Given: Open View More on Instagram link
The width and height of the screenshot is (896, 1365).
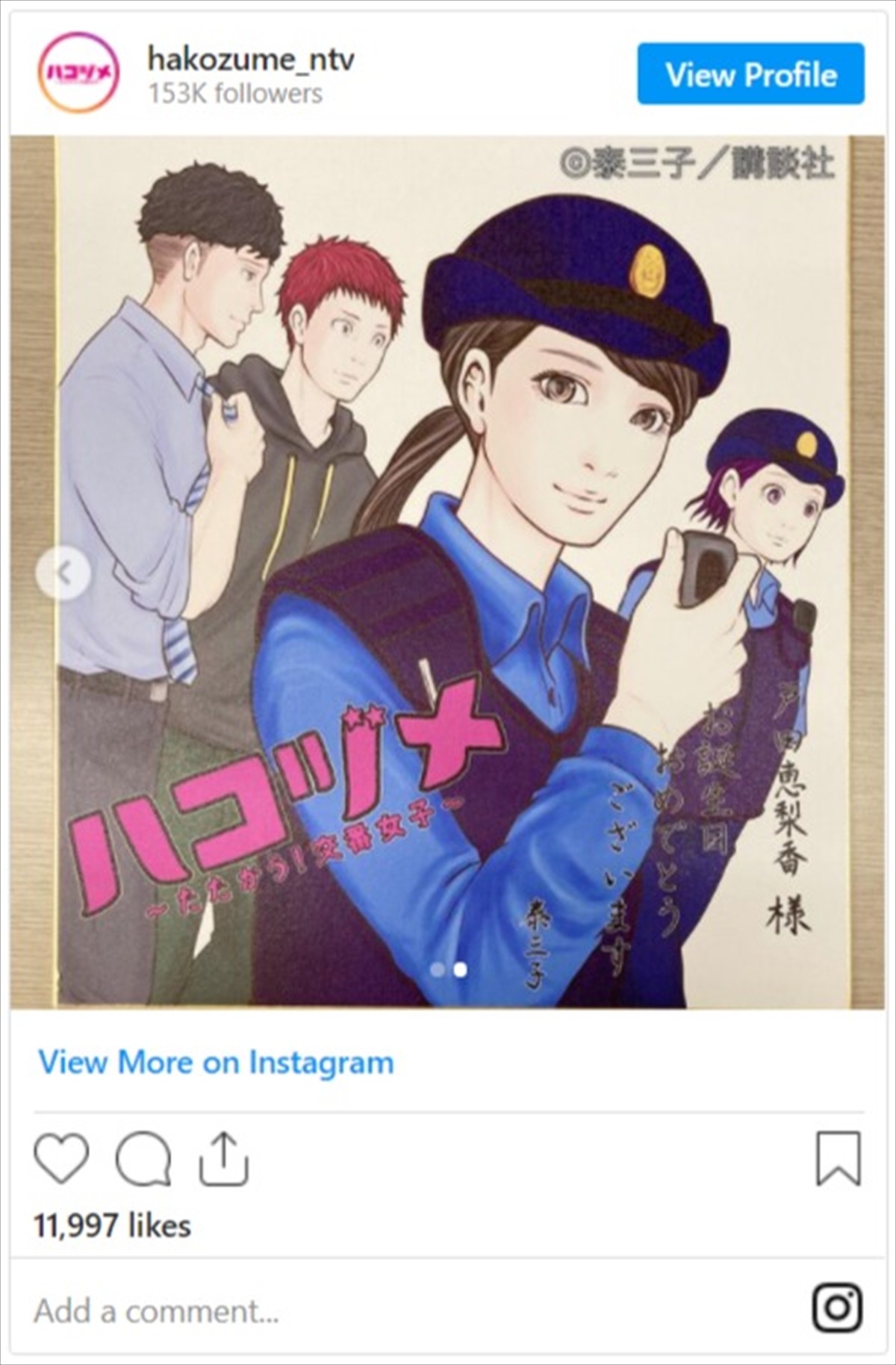Looking at the screenshot, I should click(216, 1062).
